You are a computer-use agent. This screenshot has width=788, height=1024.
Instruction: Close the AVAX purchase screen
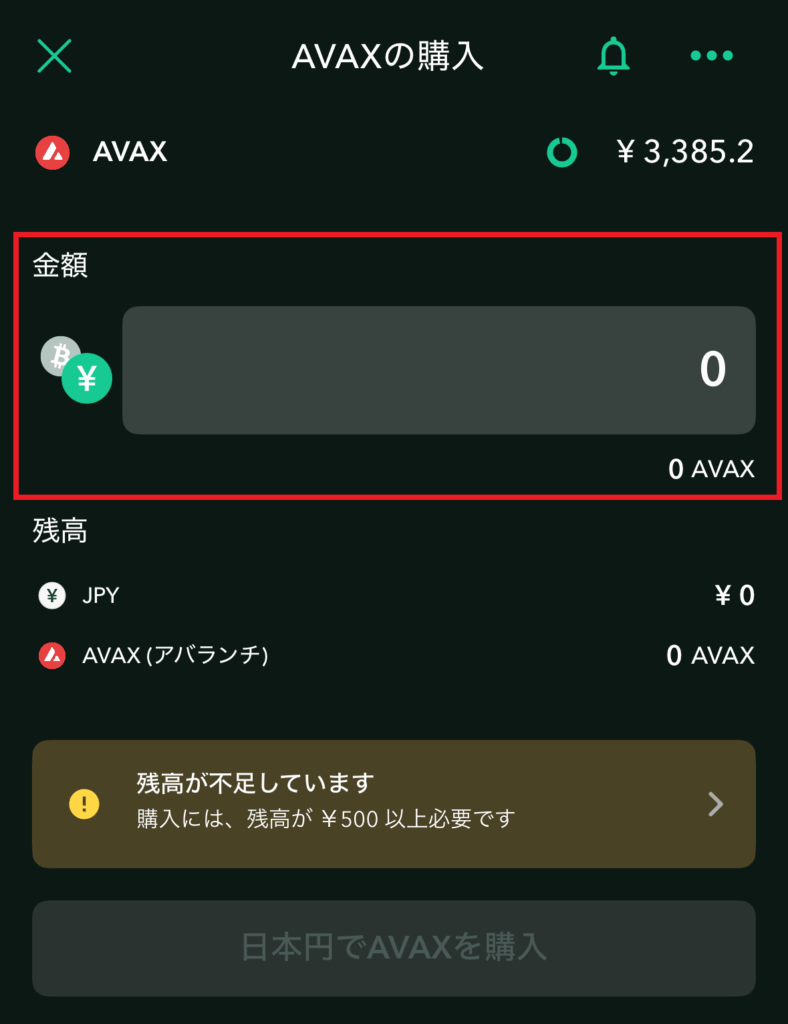click(x=54, y=56)
